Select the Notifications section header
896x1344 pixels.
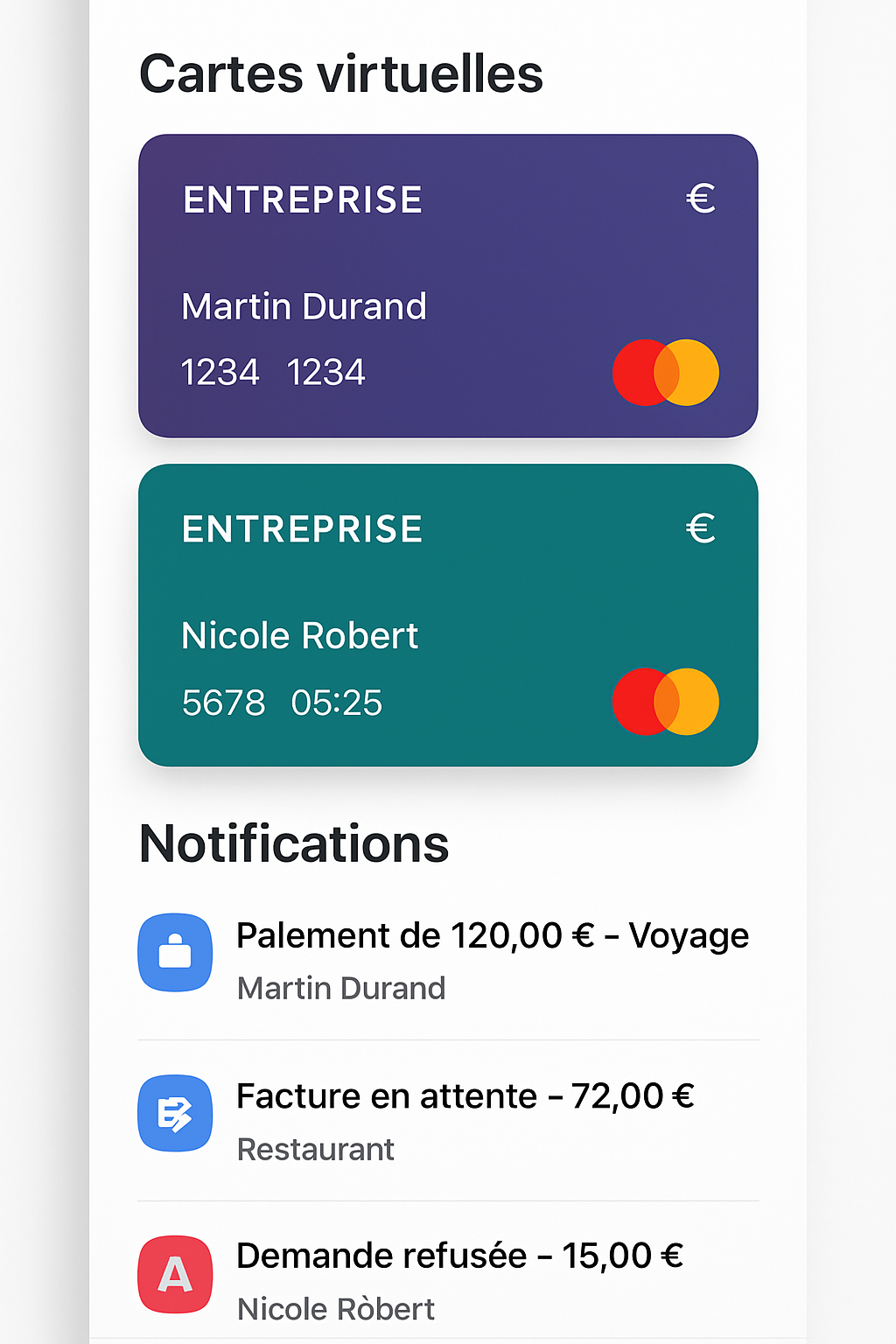pyautogui.click(x=294, y=843)
